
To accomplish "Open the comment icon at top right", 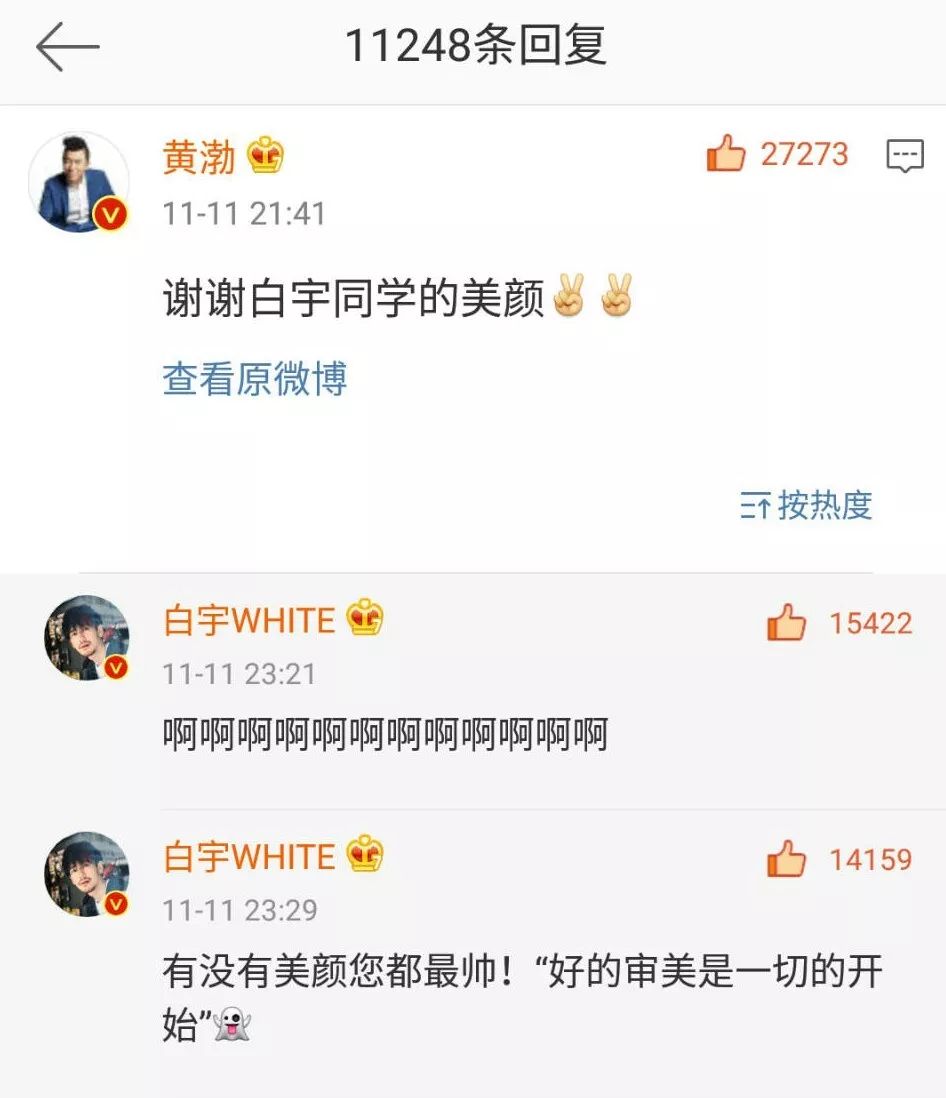I will [906, 155].
